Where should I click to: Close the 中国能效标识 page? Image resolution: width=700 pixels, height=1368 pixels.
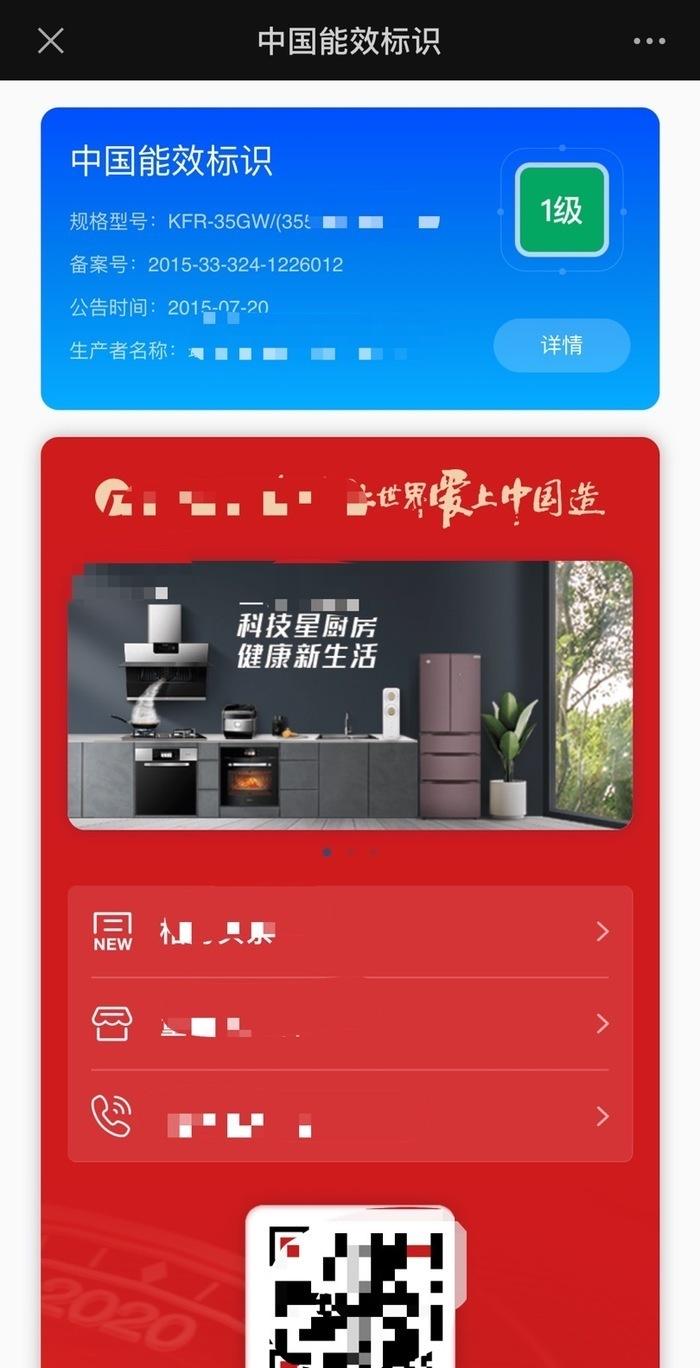click(50, 40)
